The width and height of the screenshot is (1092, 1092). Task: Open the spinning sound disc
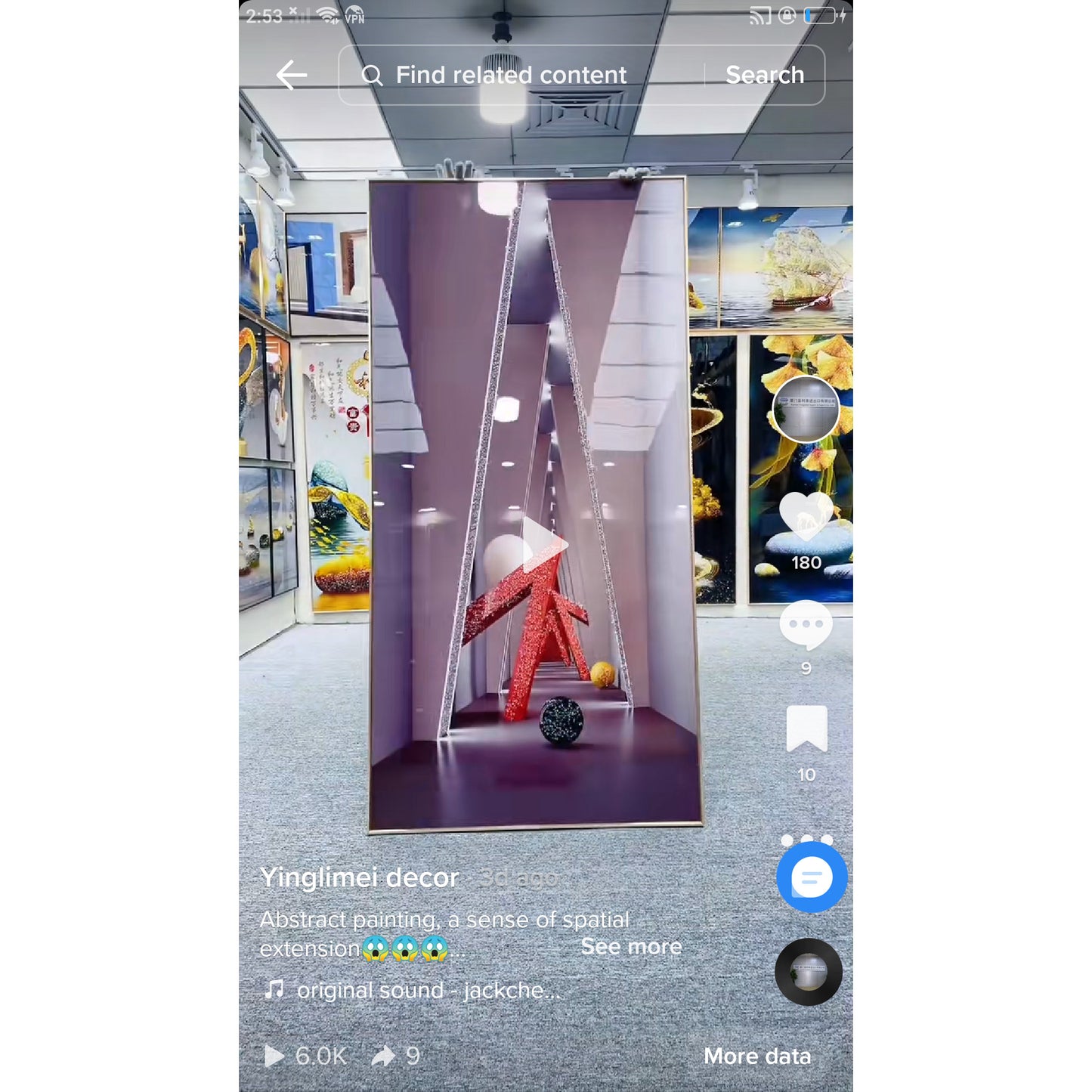coord(808,972)
